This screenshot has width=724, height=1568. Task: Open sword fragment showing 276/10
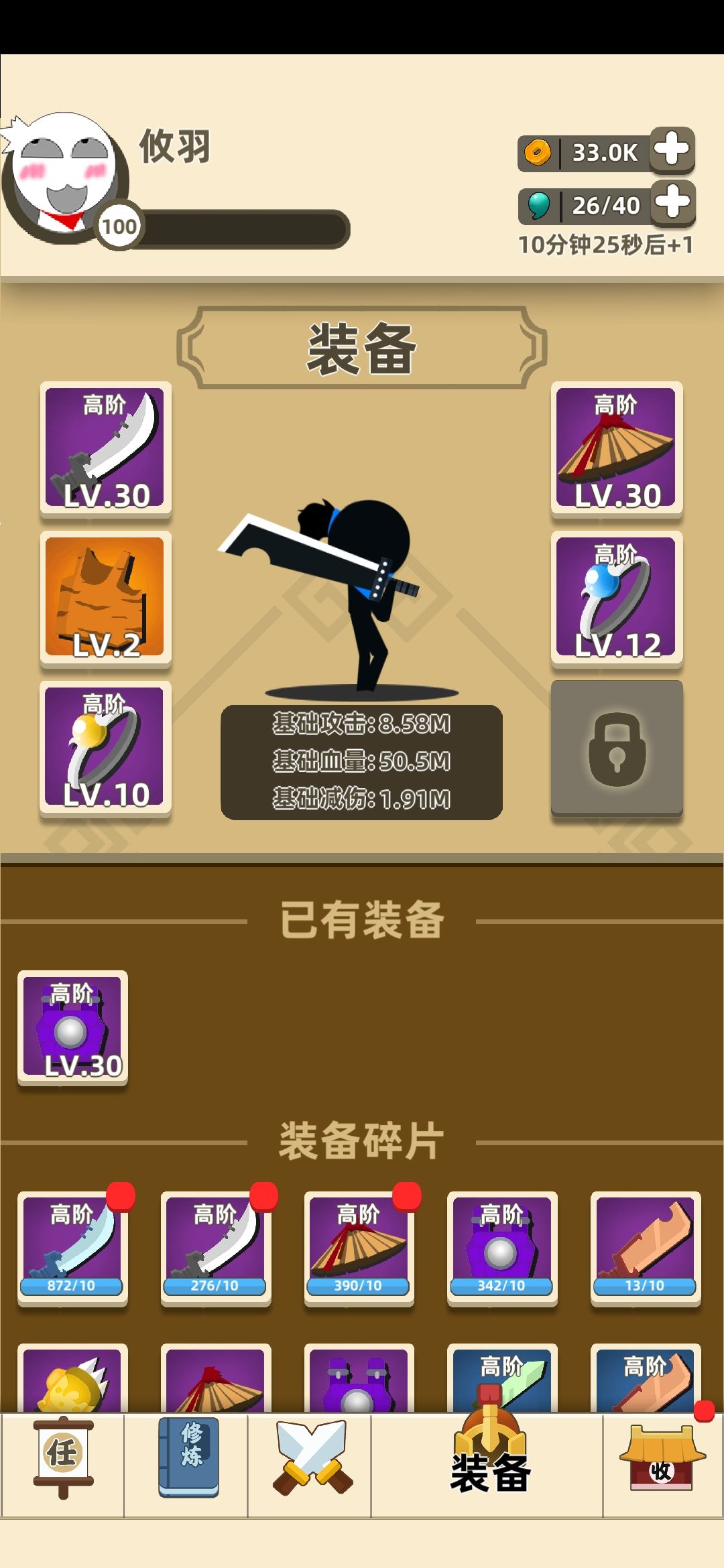tap(216, 1248)
